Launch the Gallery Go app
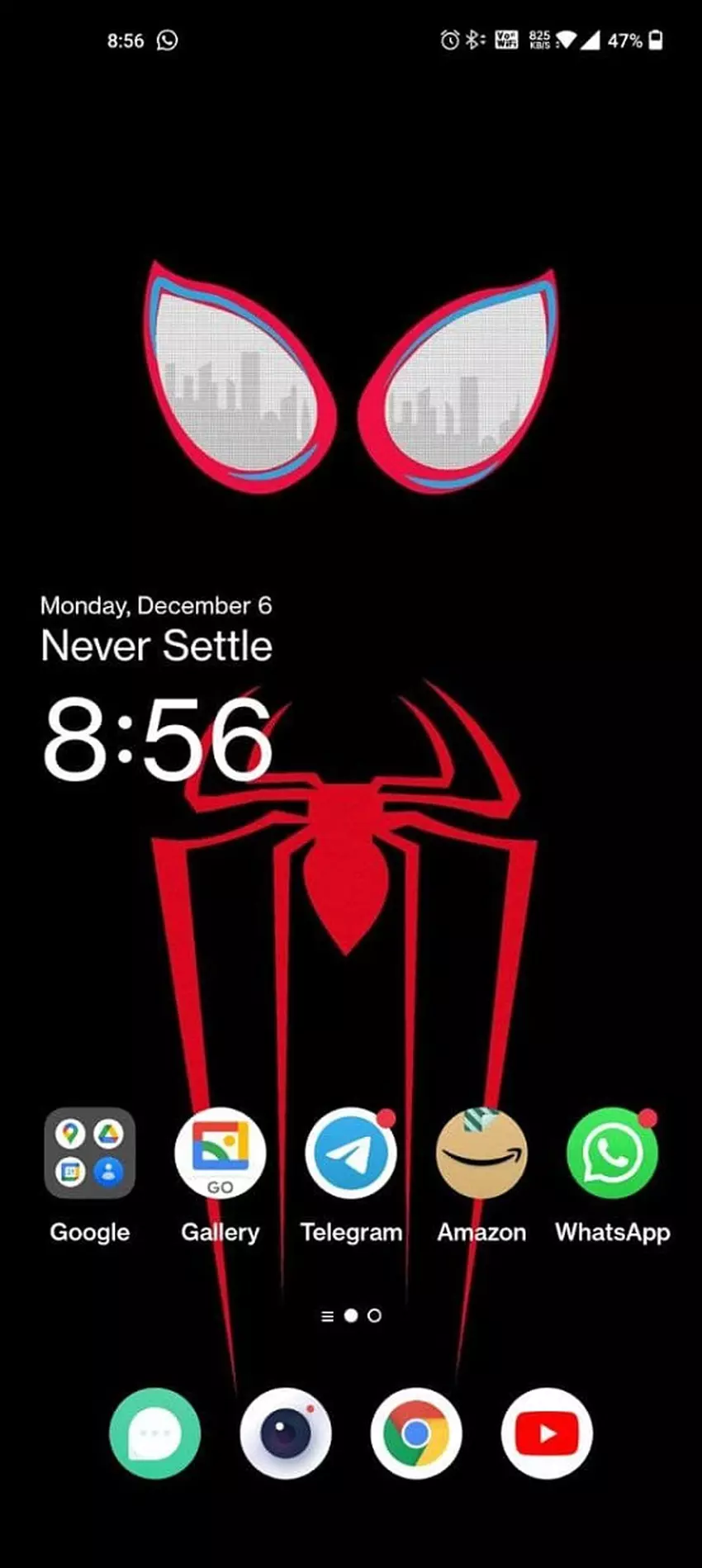Screen dimensions: 702x1568 220,1153
